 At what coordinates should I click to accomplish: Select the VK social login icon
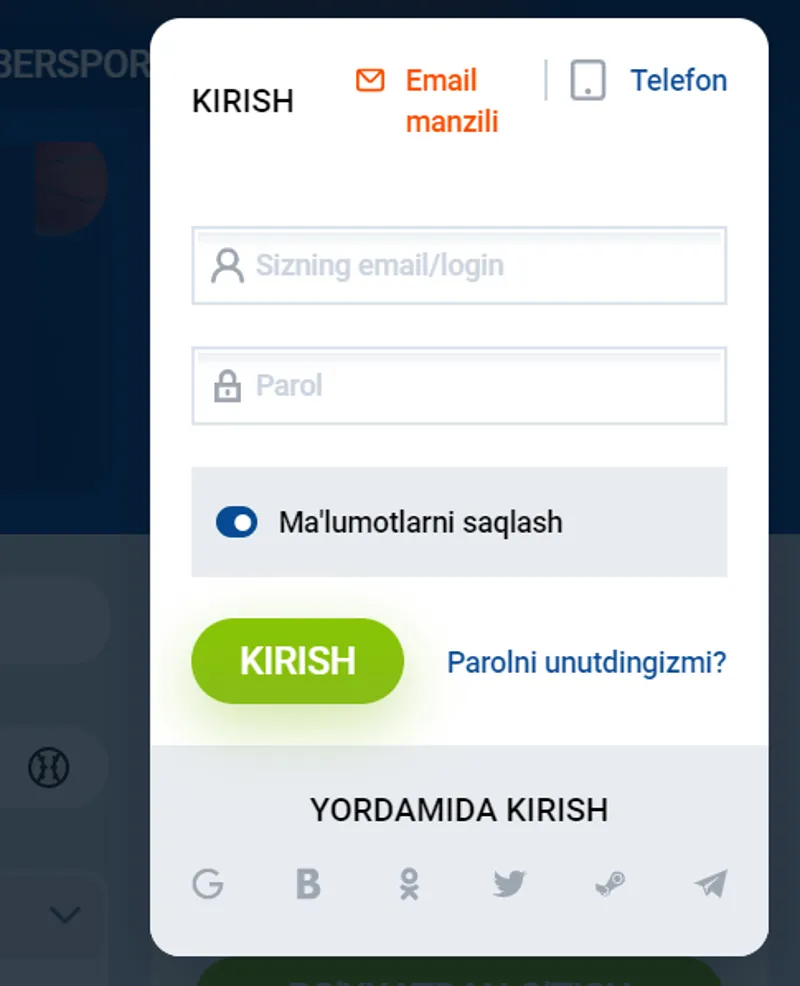(x=308, y=884)
